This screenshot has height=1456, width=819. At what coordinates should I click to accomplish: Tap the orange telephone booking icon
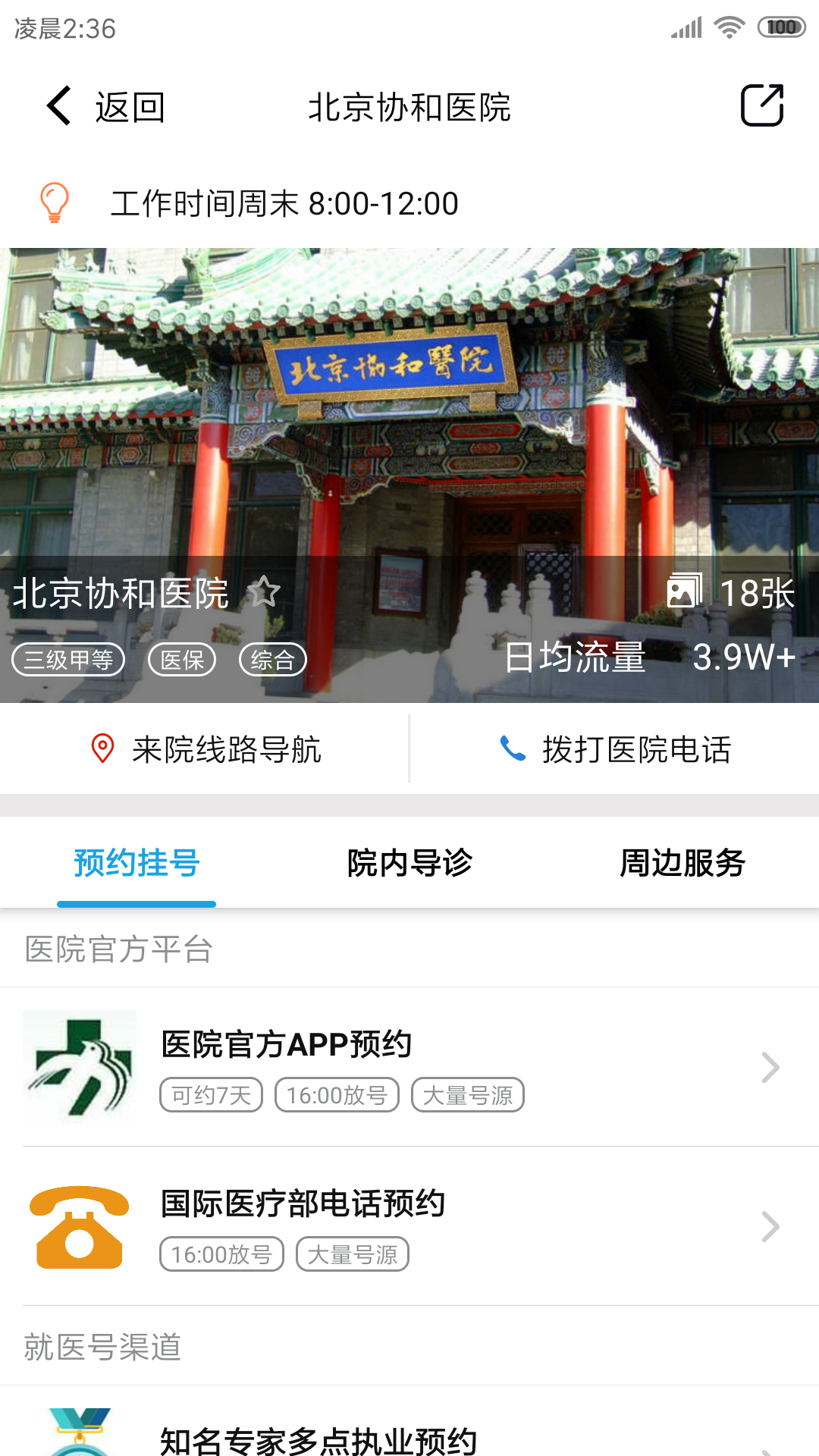pos(78,1225)
